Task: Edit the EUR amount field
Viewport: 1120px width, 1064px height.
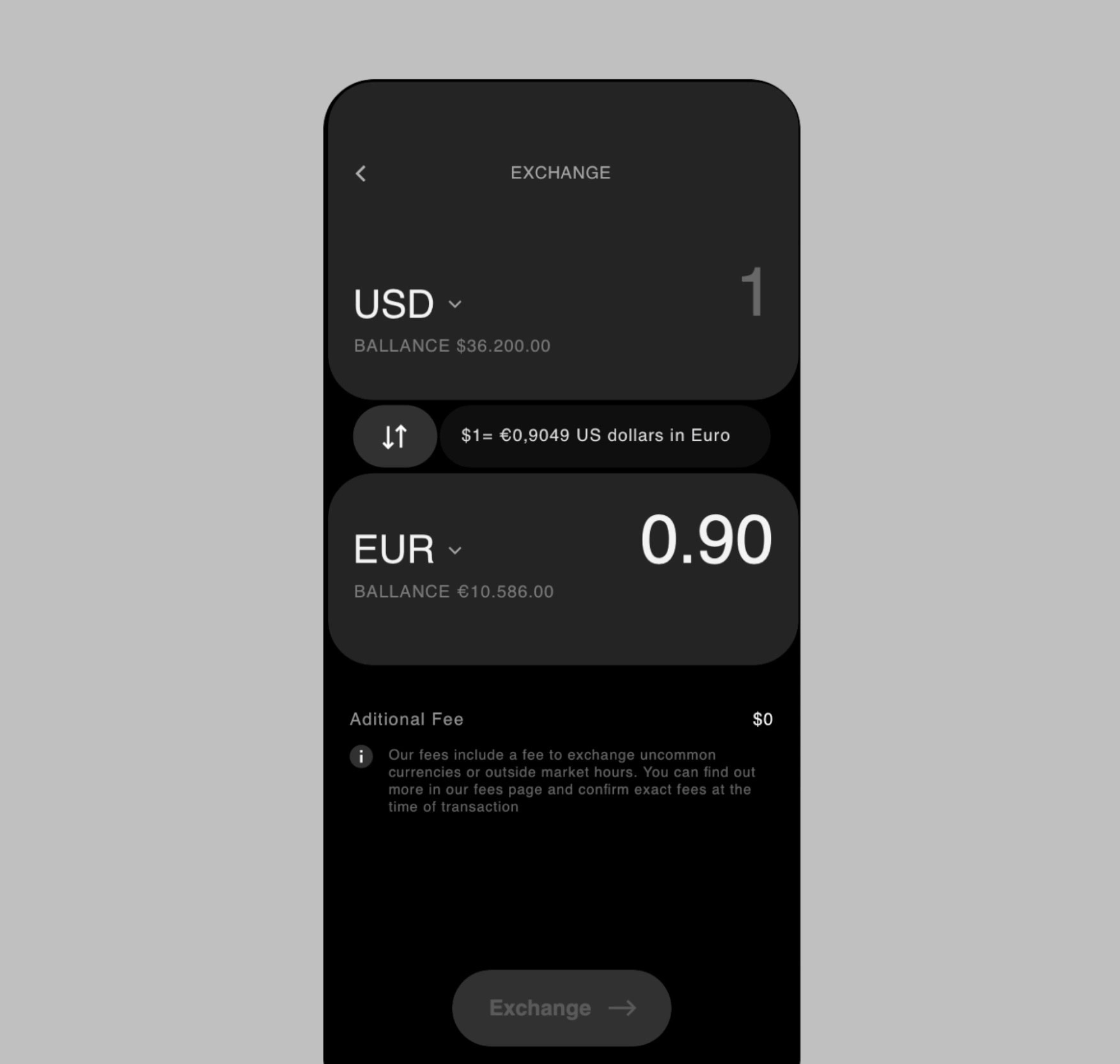Action: click(x=706, y=541)
